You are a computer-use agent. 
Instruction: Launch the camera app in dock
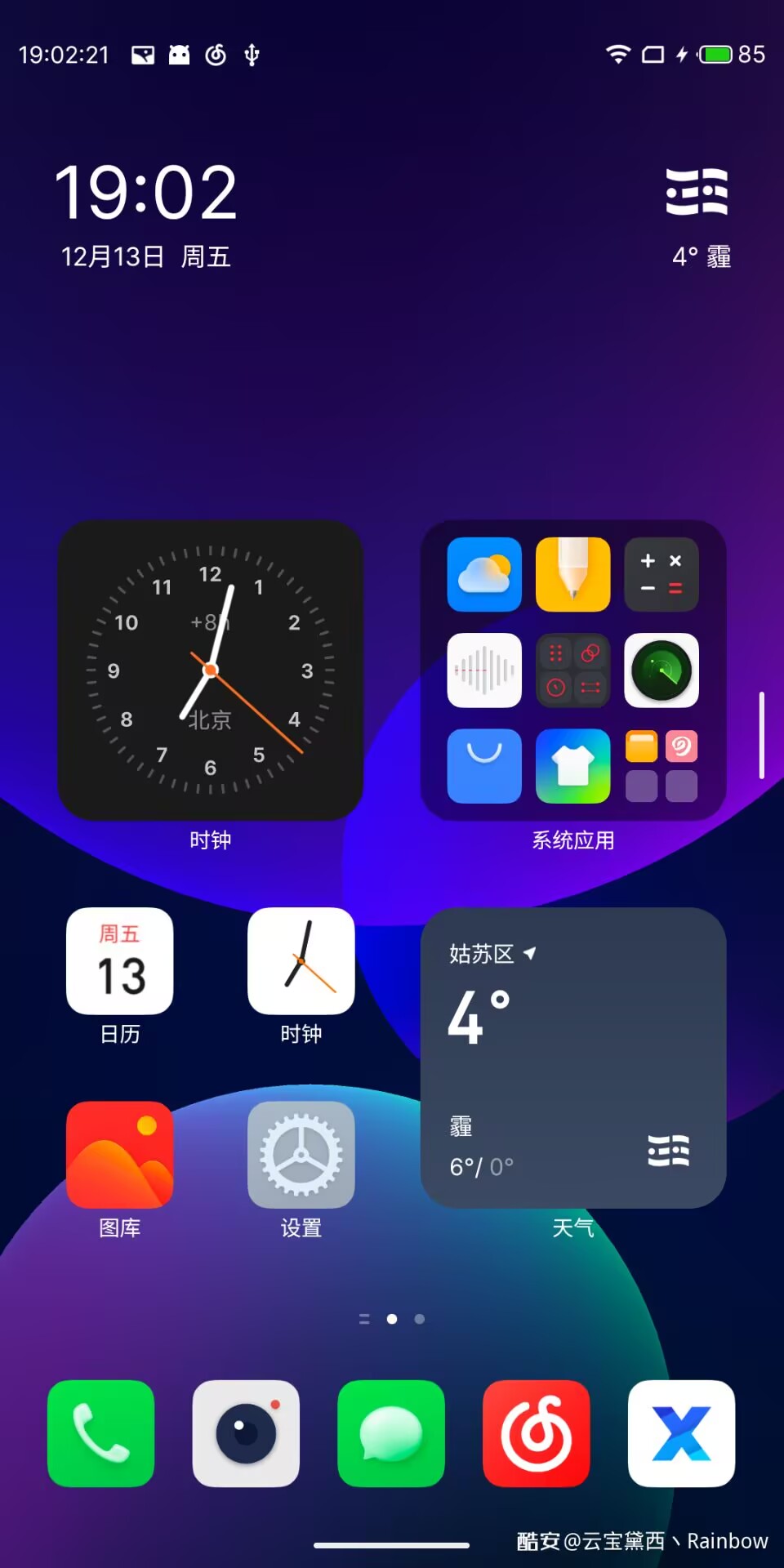coord(246,1433)
